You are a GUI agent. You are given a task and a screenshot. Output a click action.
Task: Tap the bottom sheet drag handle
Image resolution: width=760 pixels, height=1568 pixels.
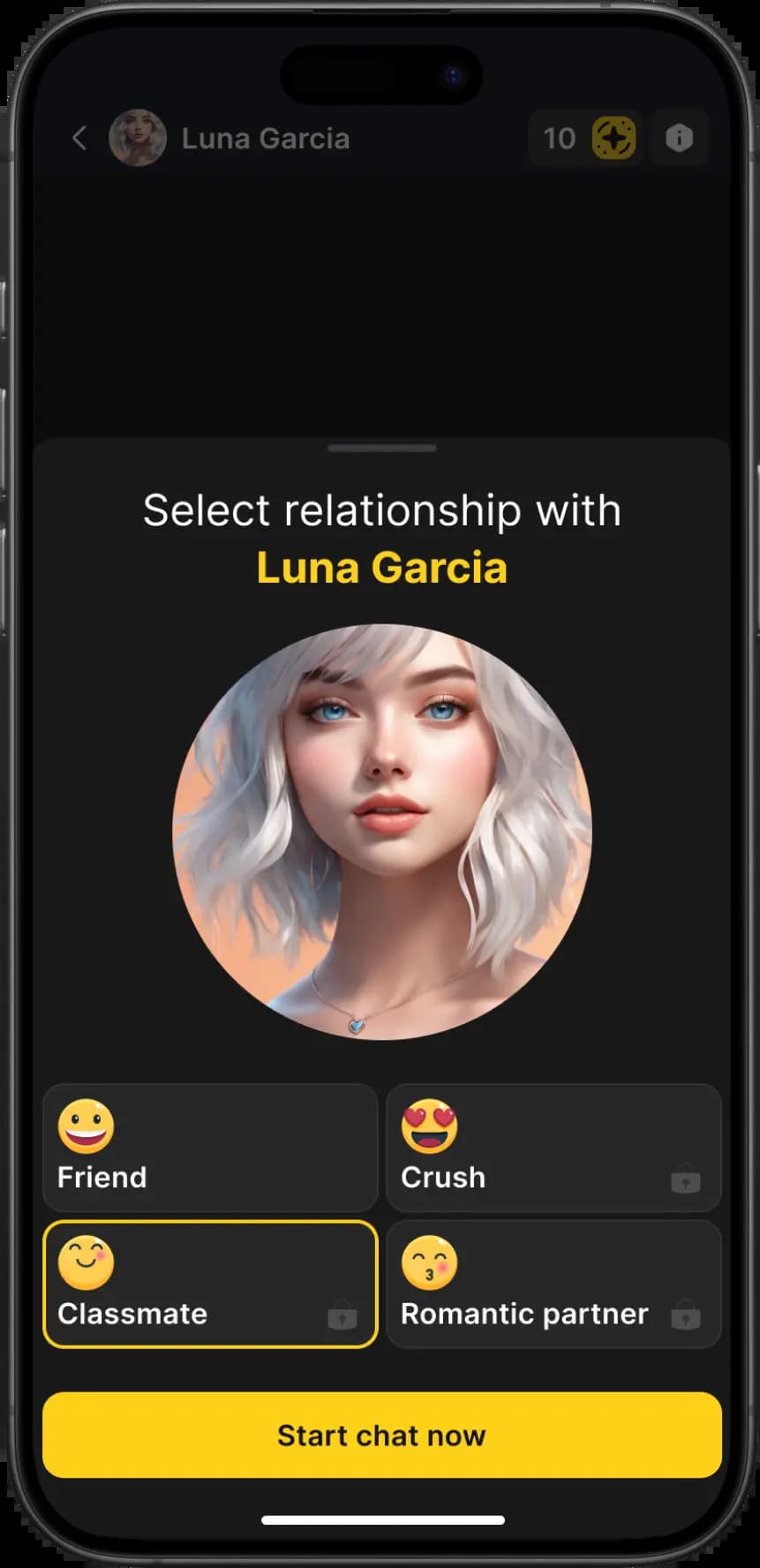click(x=381, y=449)
